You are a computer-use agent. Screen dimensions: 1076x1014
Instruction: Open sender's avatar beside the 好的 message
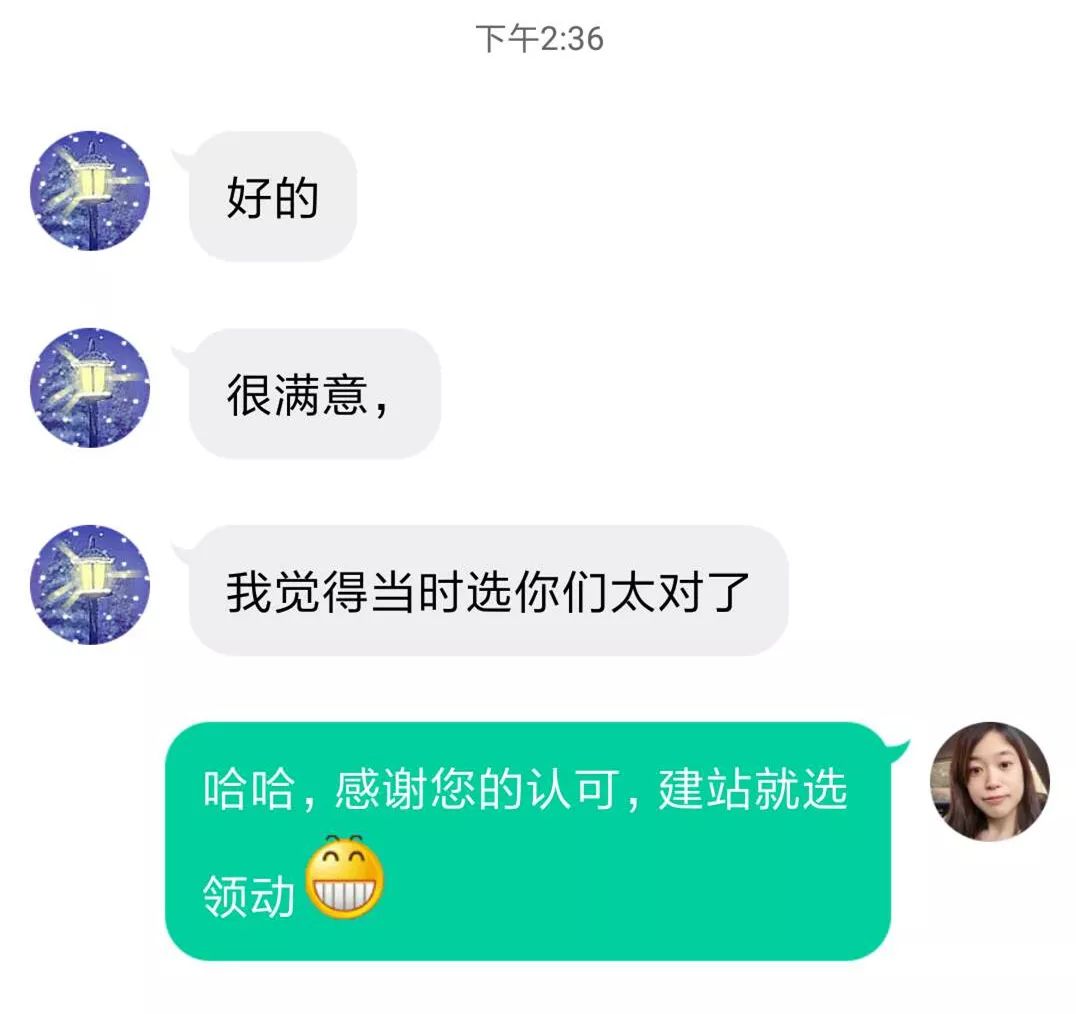[90, 190]
